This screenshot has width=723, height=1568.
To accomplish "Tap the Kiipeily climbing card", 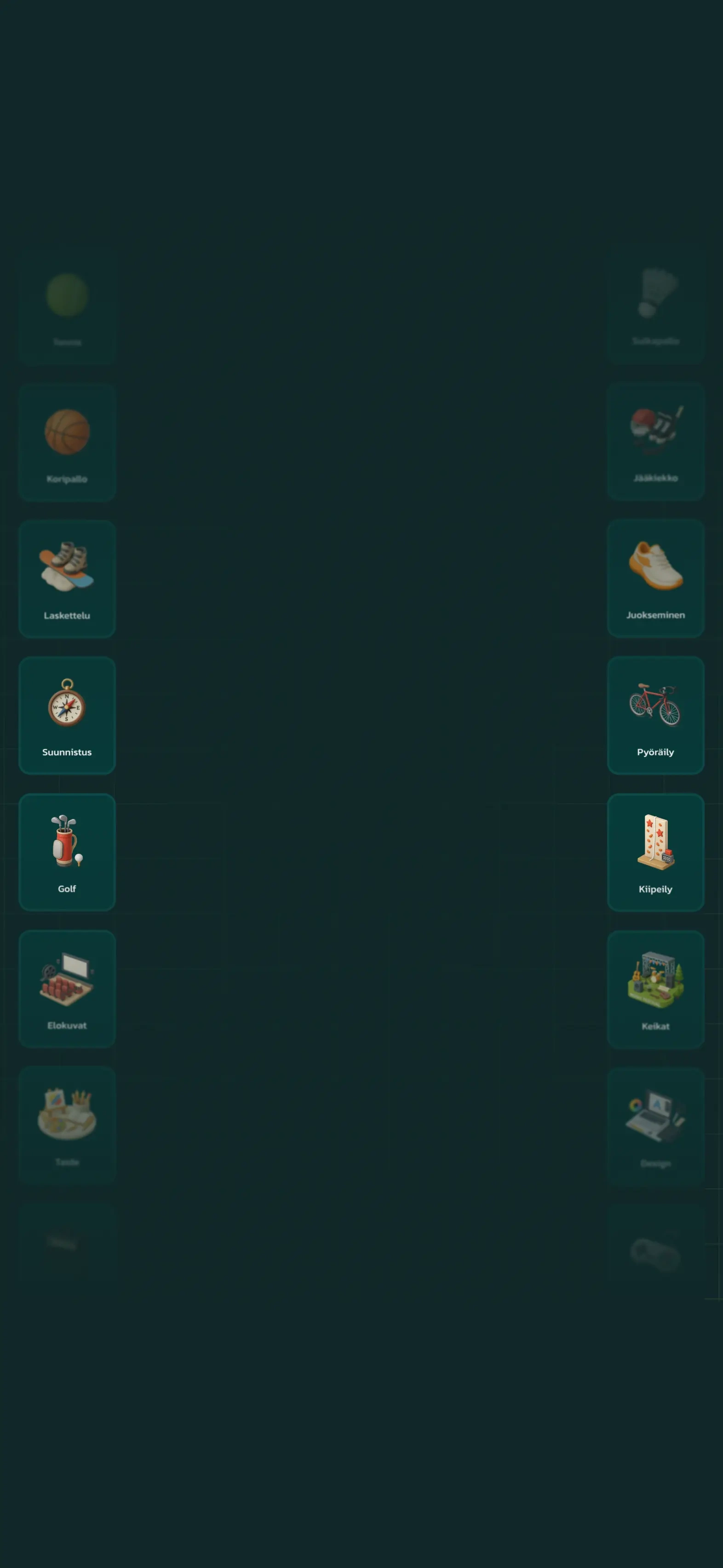I will (x=655, y=852).
